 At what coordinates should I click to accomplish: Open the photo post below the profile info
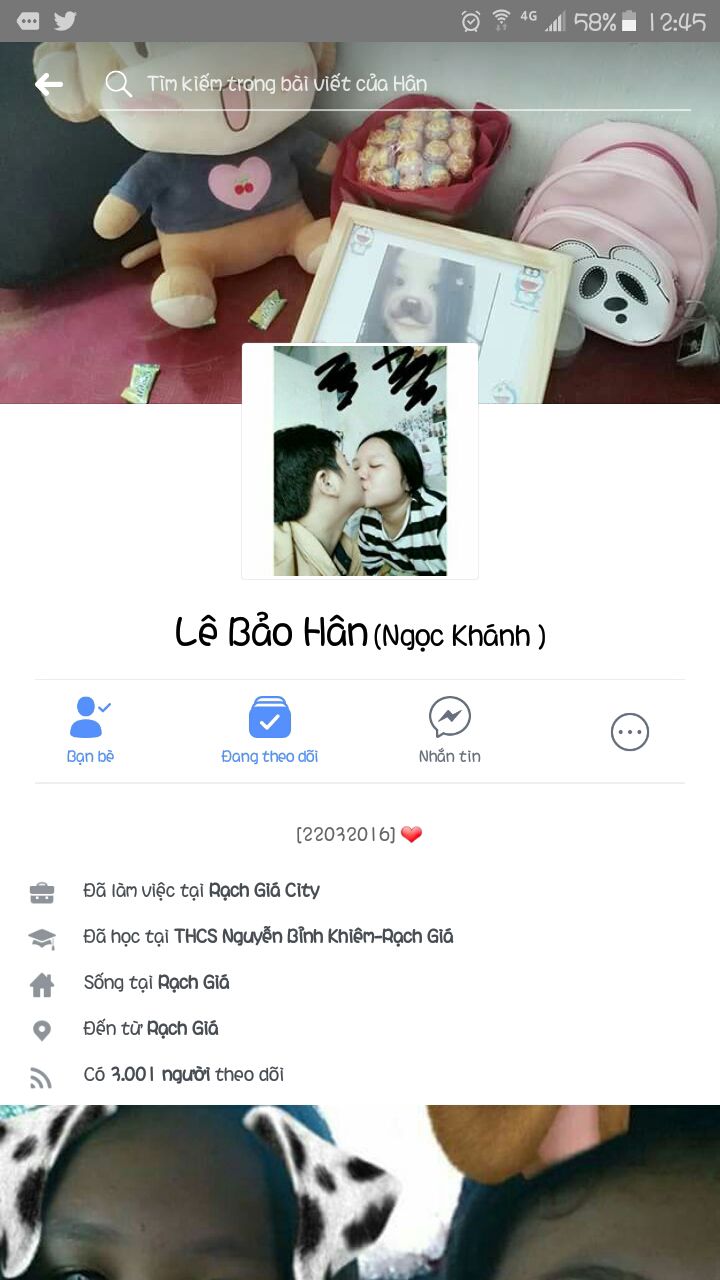360,1192
